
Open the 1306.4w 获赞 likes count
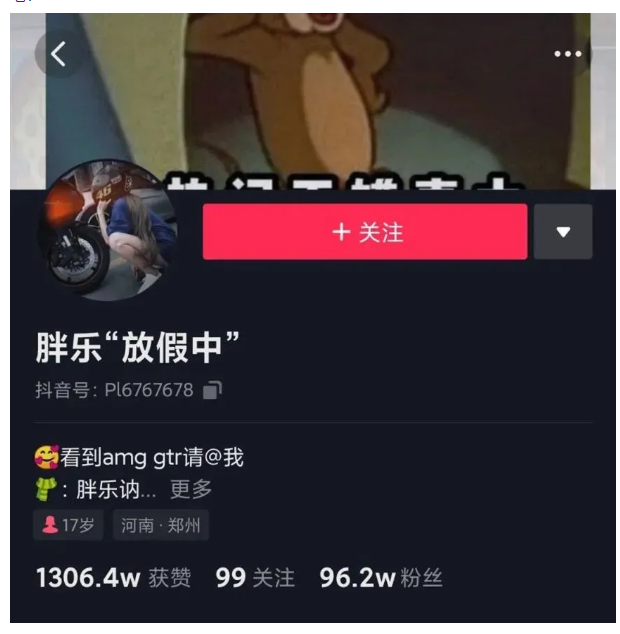pos(113,578)
